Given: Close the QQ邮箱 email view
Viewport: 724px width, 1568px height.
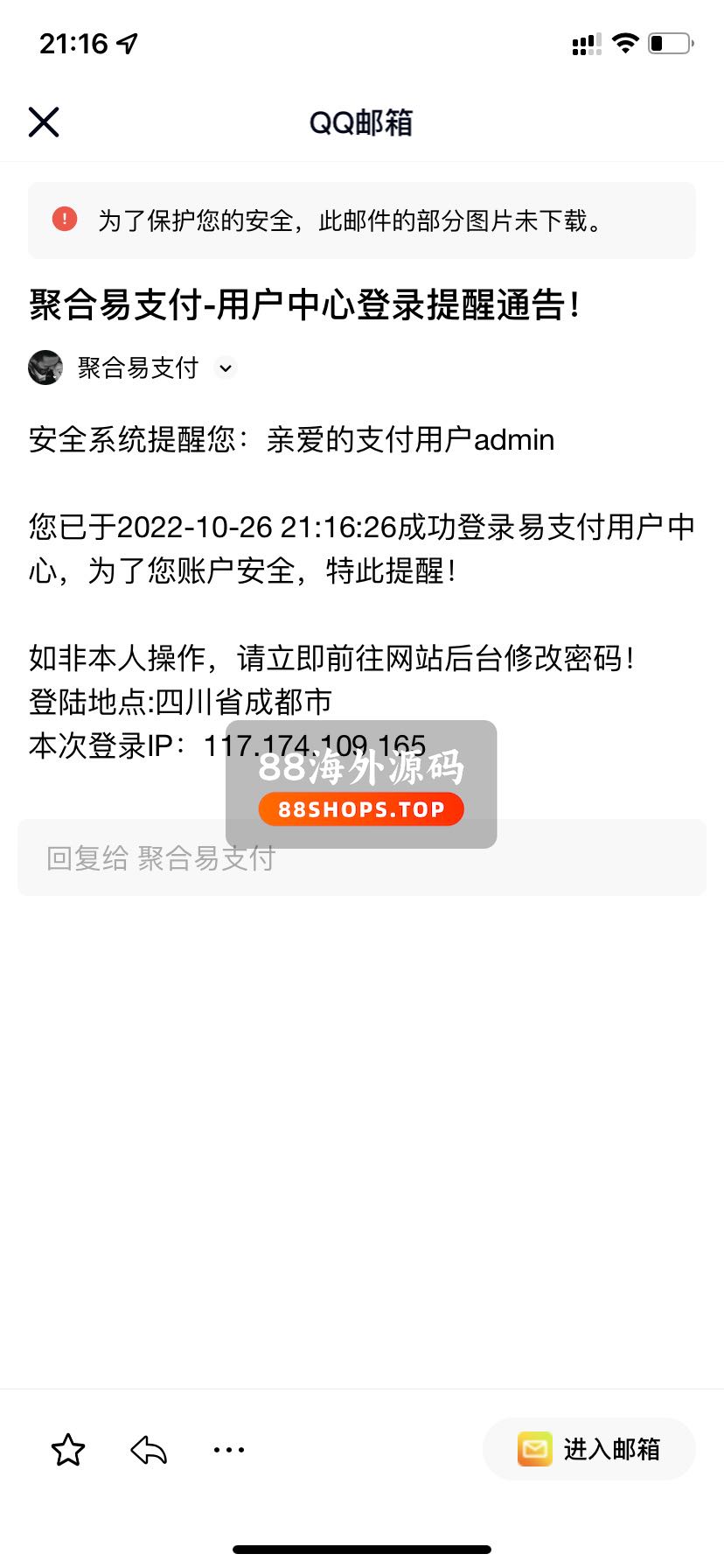Looking at the screenshot, I should (x=44, y=122).
